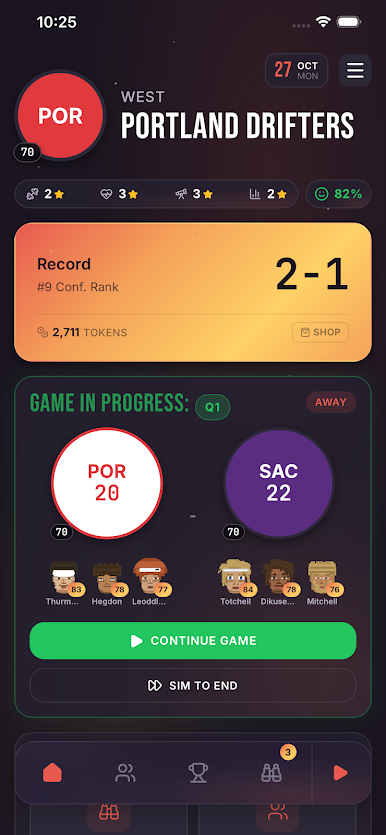The width and height of the screenshot is (386, 835).
Task: Tap Sim to End
Action: 193,685
